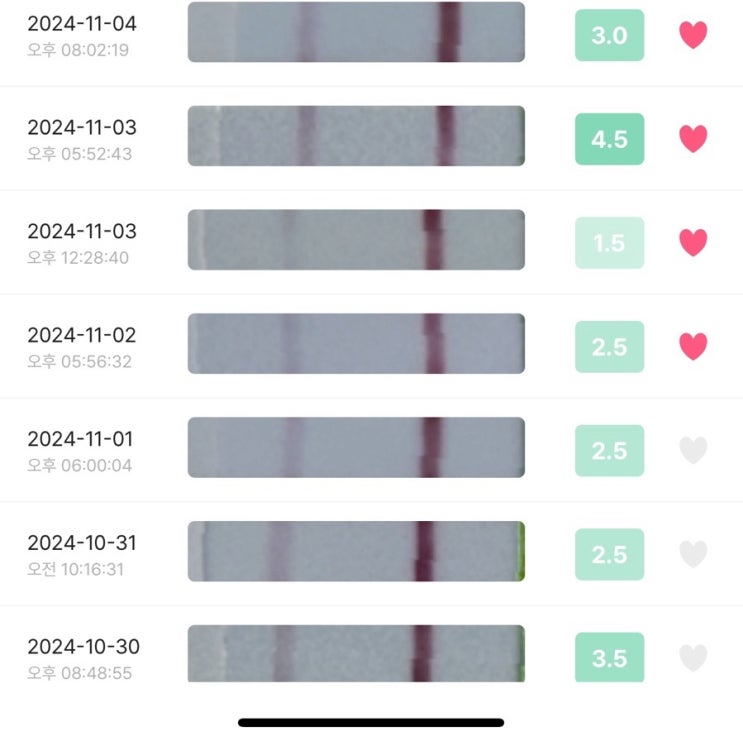This screenshot has width=743, height=741.
Task: Open strip photo from 2024-11-03 오후 12:28:40
Action: coord(356,240)
